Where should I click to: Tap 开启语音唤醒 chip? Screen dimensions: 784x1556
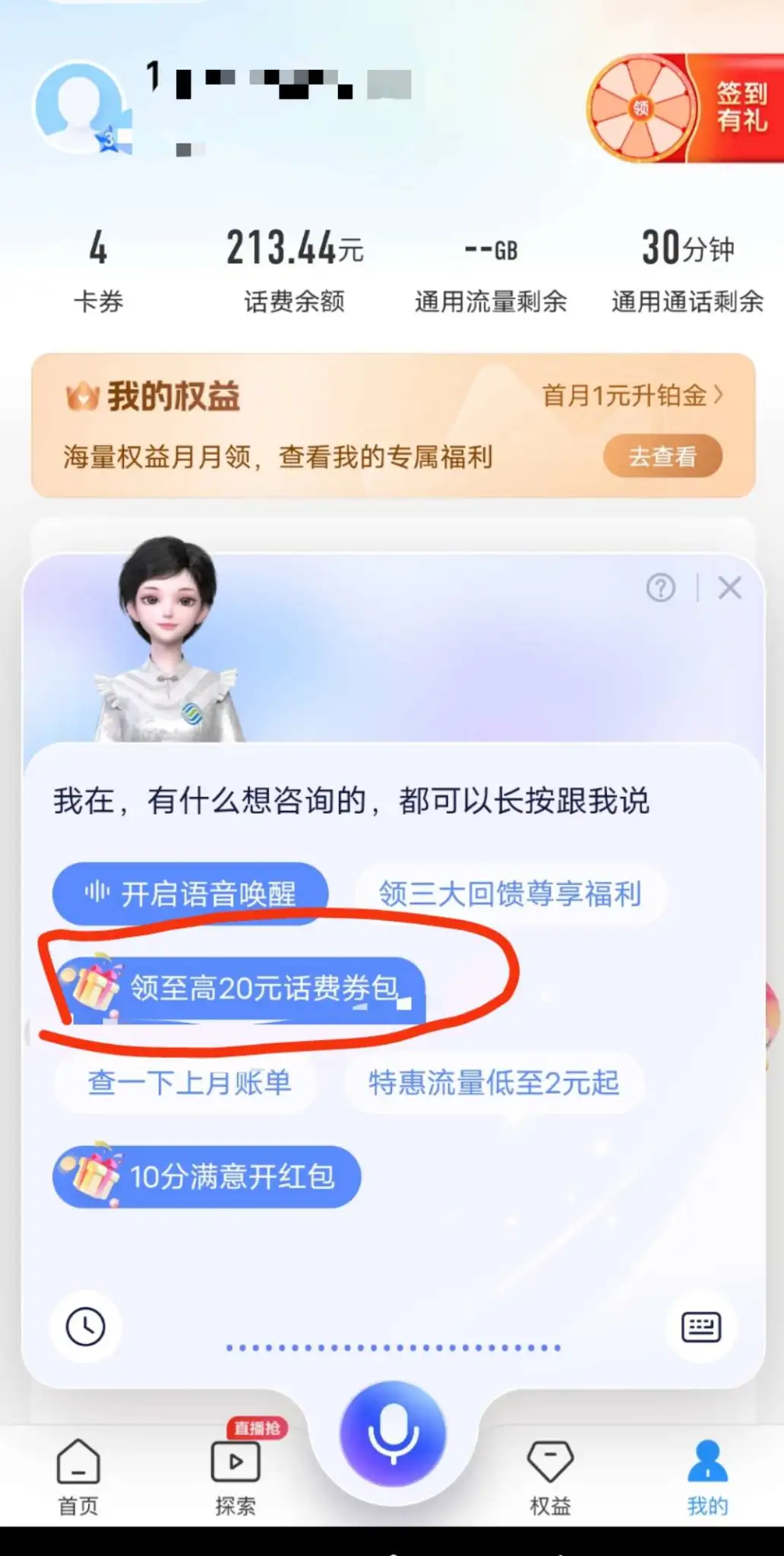click(x=190, y=893)
